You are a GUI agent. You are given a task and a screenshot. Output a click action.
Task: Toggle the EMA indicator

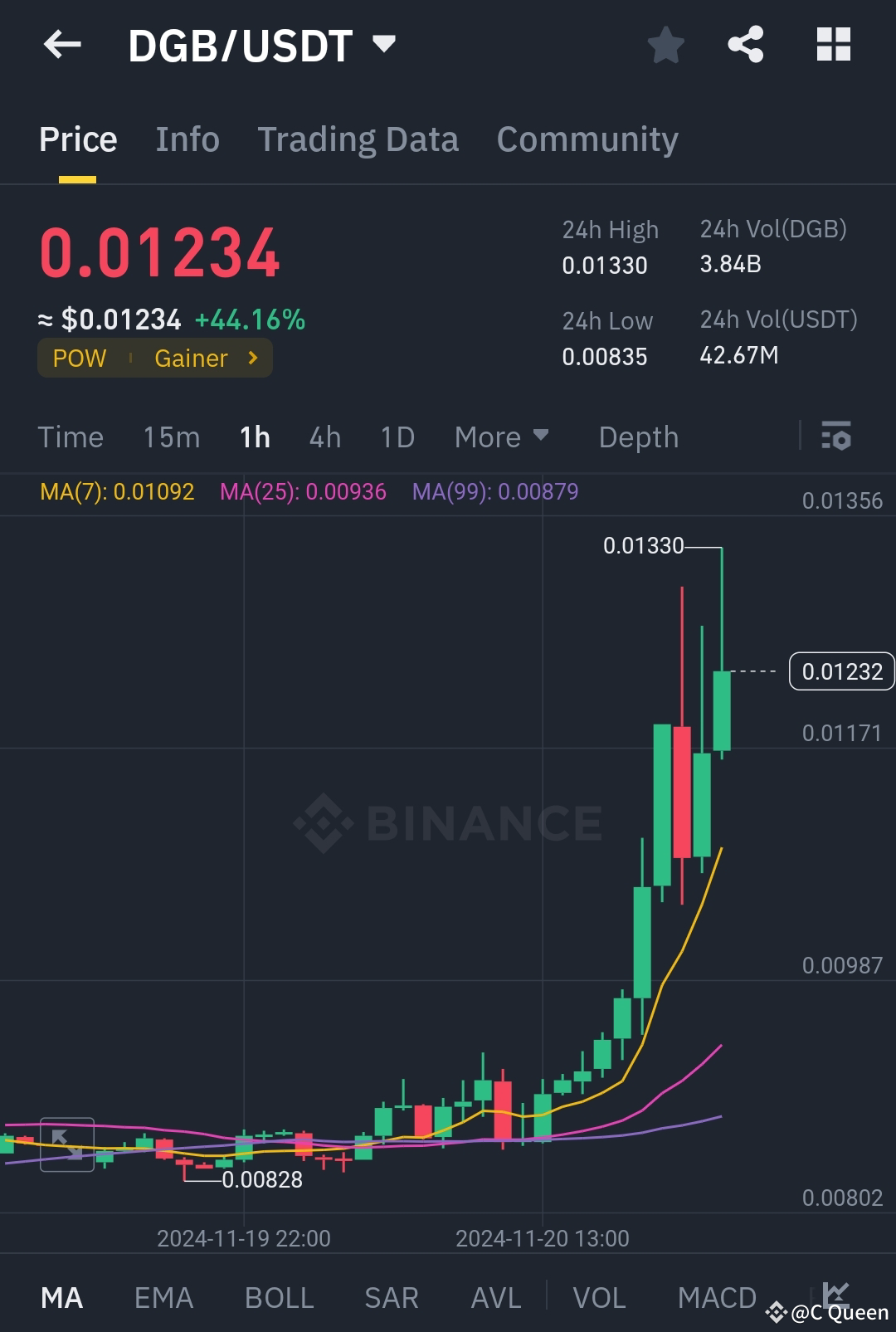point(163,1297)
